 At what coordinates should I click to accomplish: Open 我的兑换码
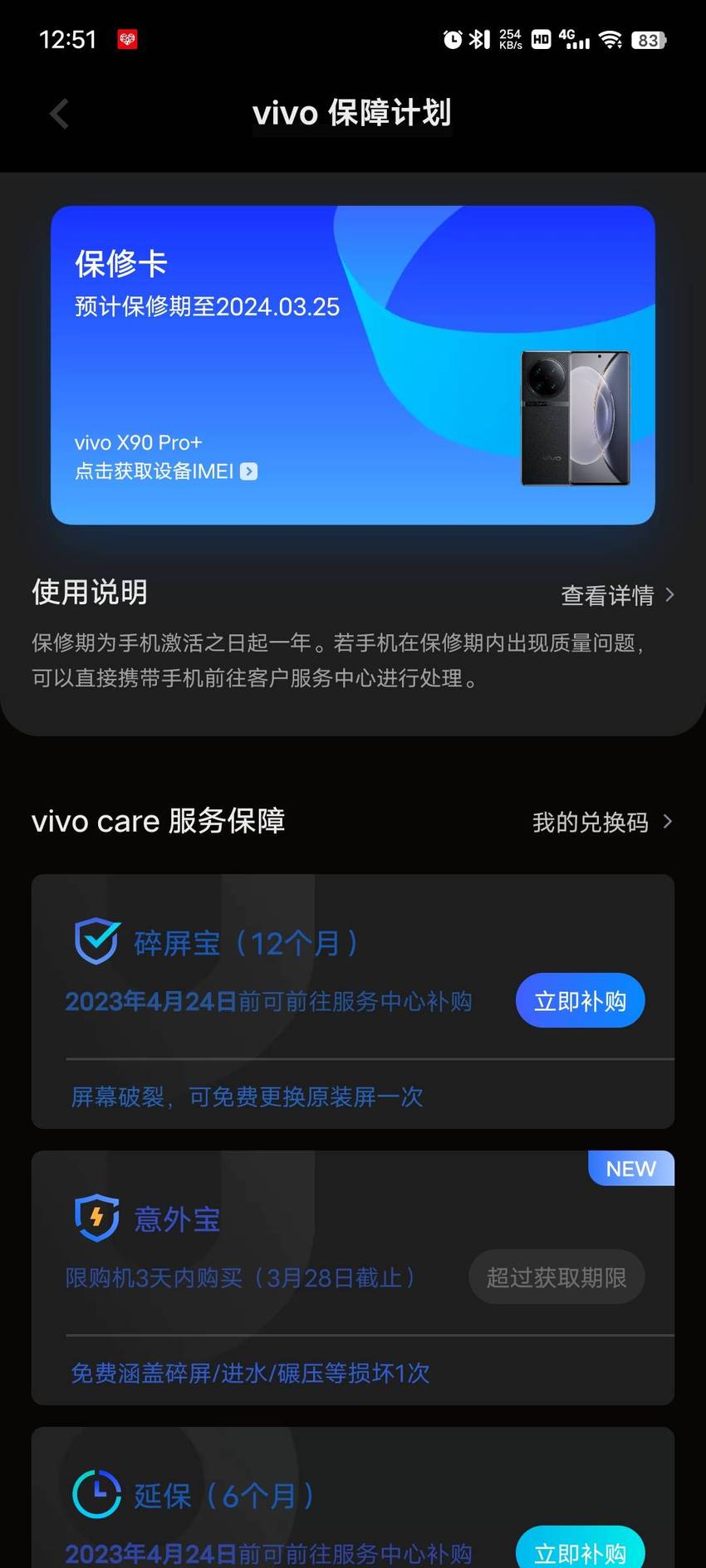(x=603, y=822)
